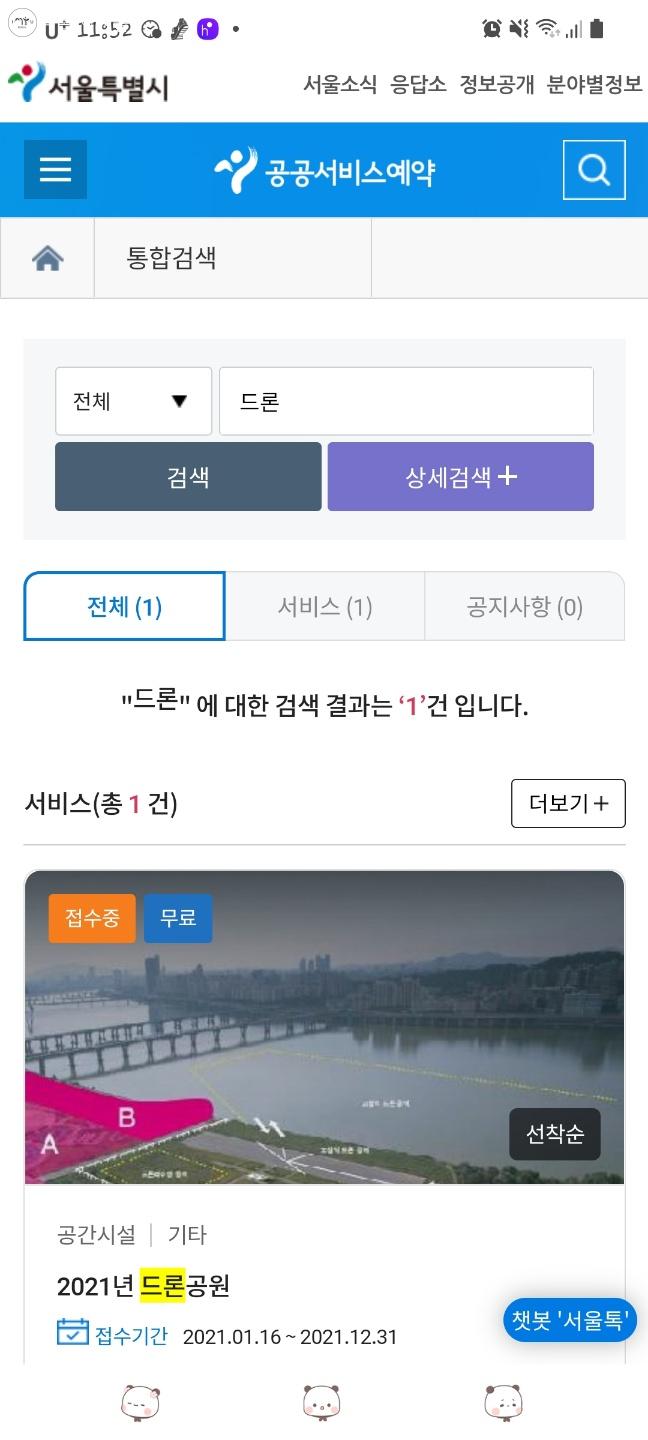Expand the 전체 category dropdown
The width and height of the screenshot is (648, 1440).
pos(133,401)
